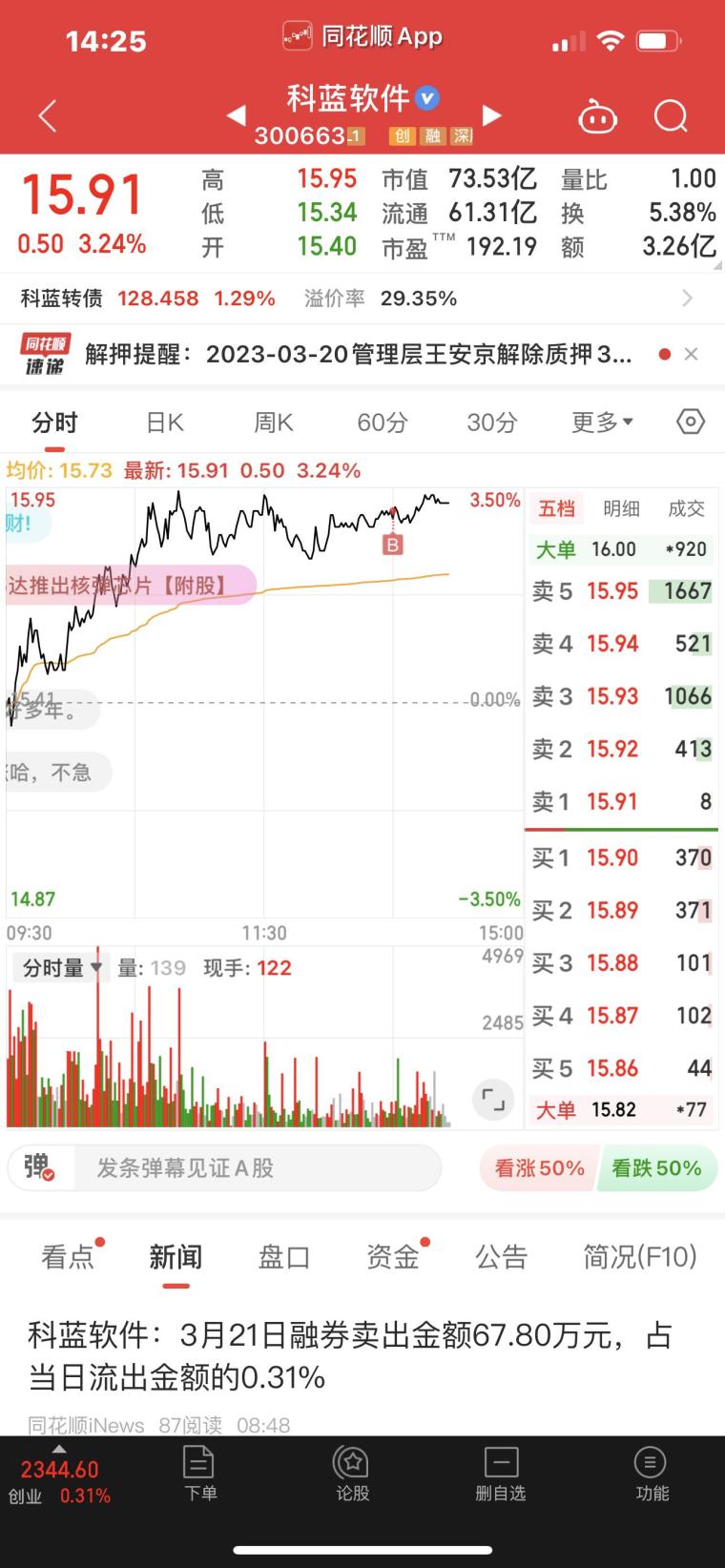Open the 资金 tab
This screenshot has width=725, height=1568.
pos(393,1257)
